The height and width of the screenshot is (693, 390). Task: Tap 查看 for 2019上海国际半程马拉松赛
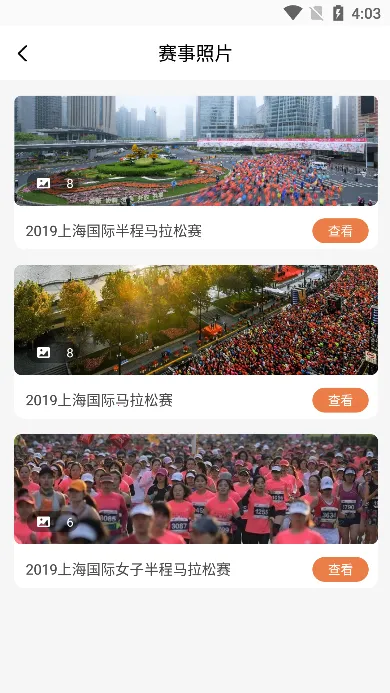(340, 231)
